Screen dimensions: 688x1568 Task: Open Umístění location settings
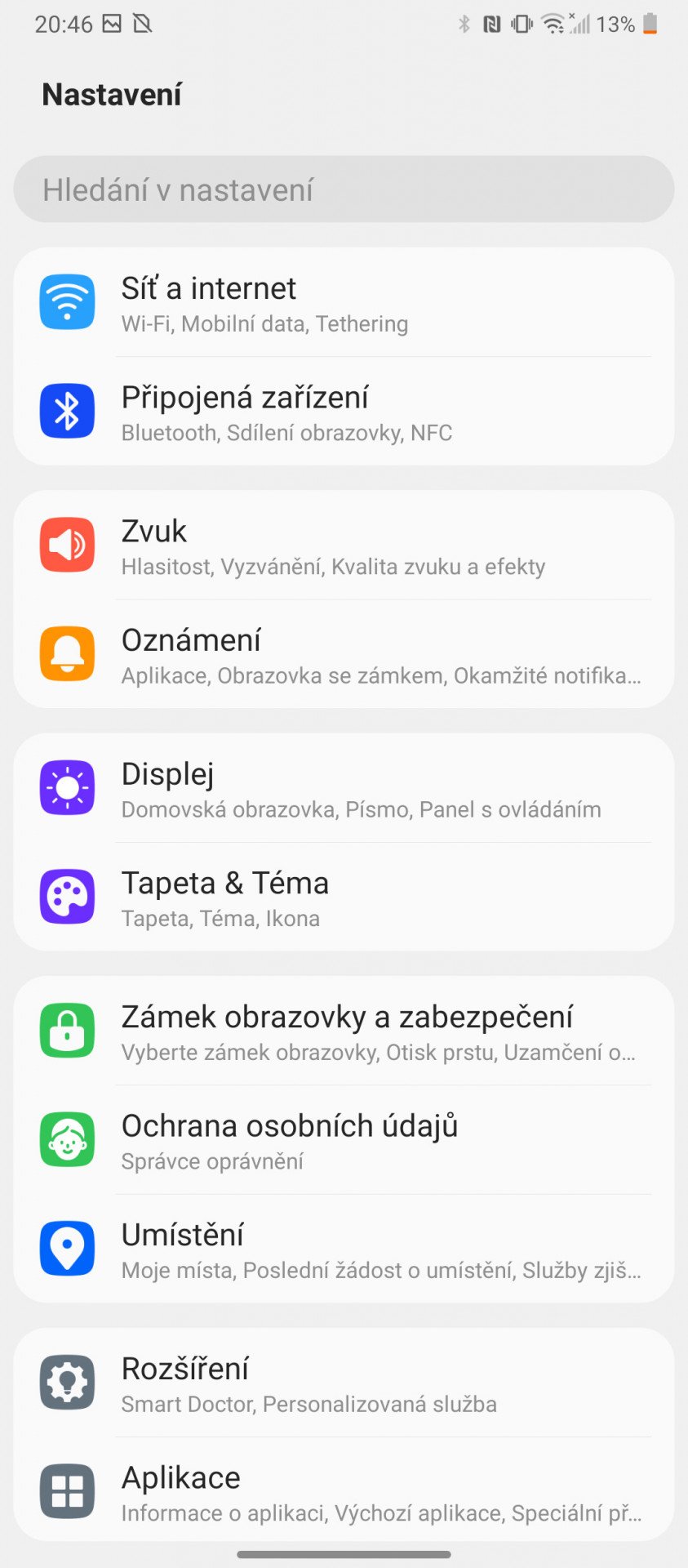pyautogui.click(x=343, y=1249)
